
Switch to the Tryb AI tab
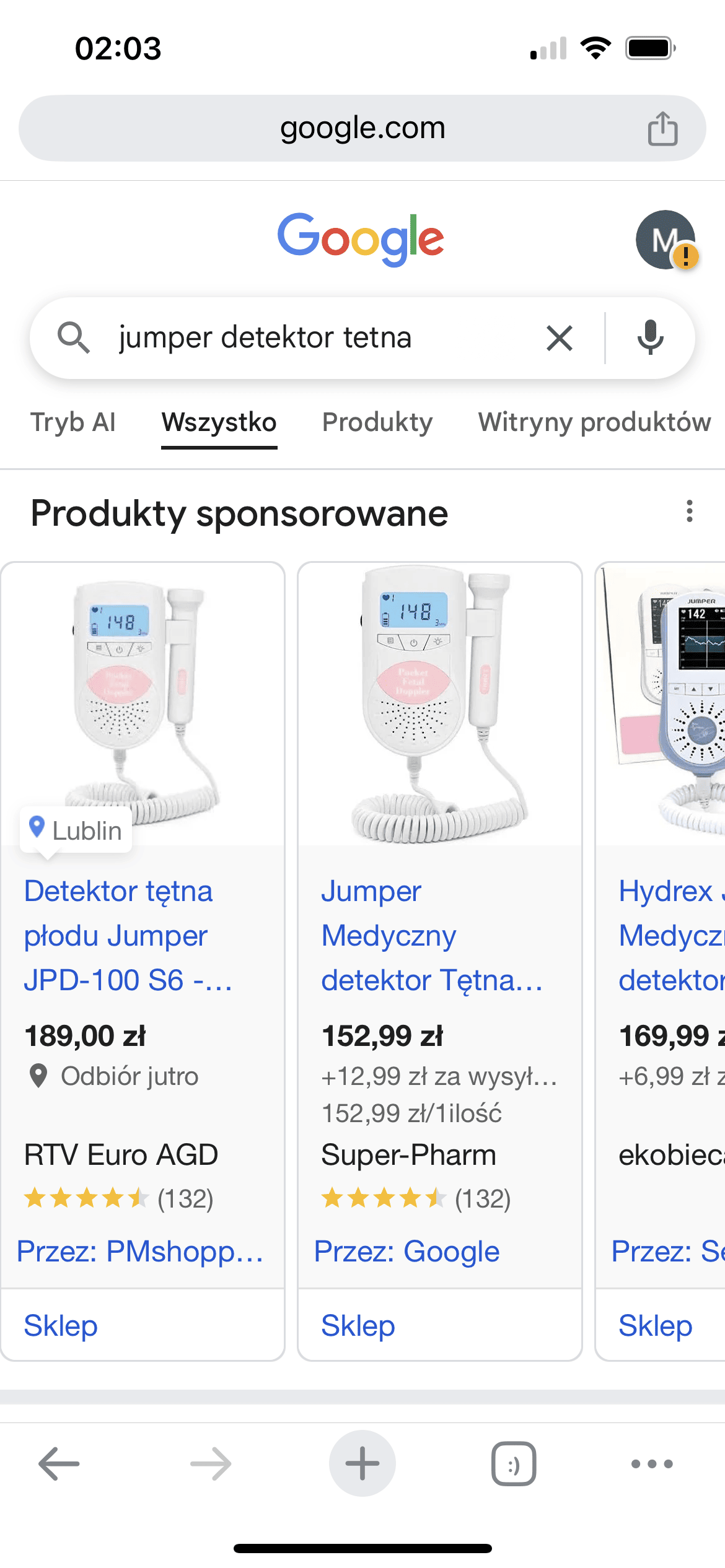pos(73,422)
